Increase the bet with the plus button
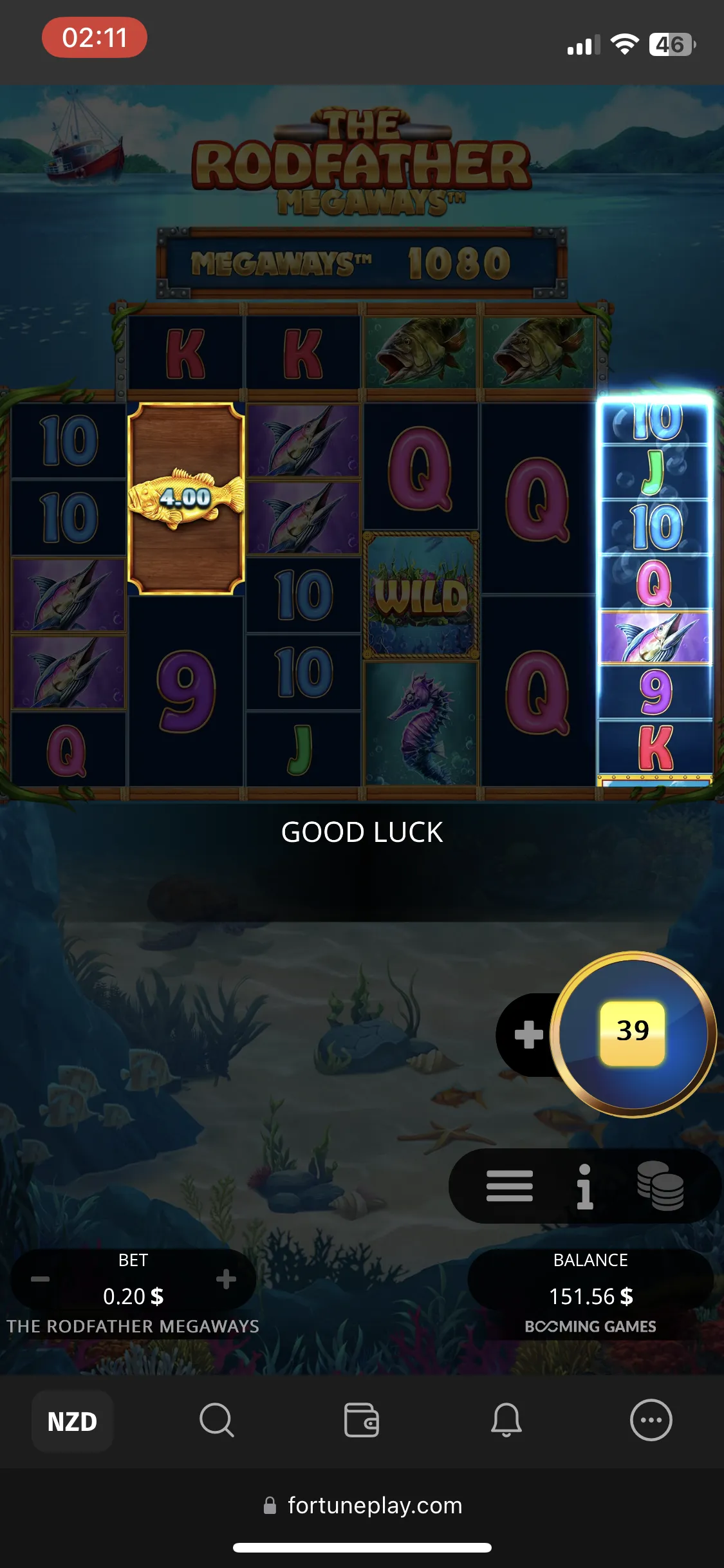The height and width of the screenshot is (1568, 724). [x=226, y=1279]
